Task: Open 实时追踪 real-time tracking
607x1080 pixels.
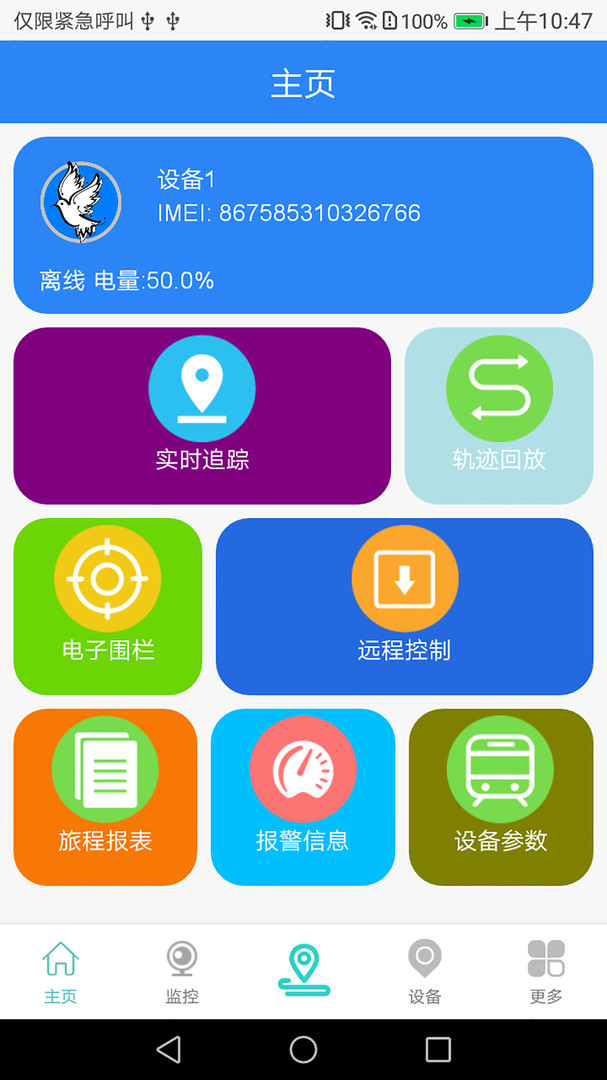Action: tap(202, 416)
